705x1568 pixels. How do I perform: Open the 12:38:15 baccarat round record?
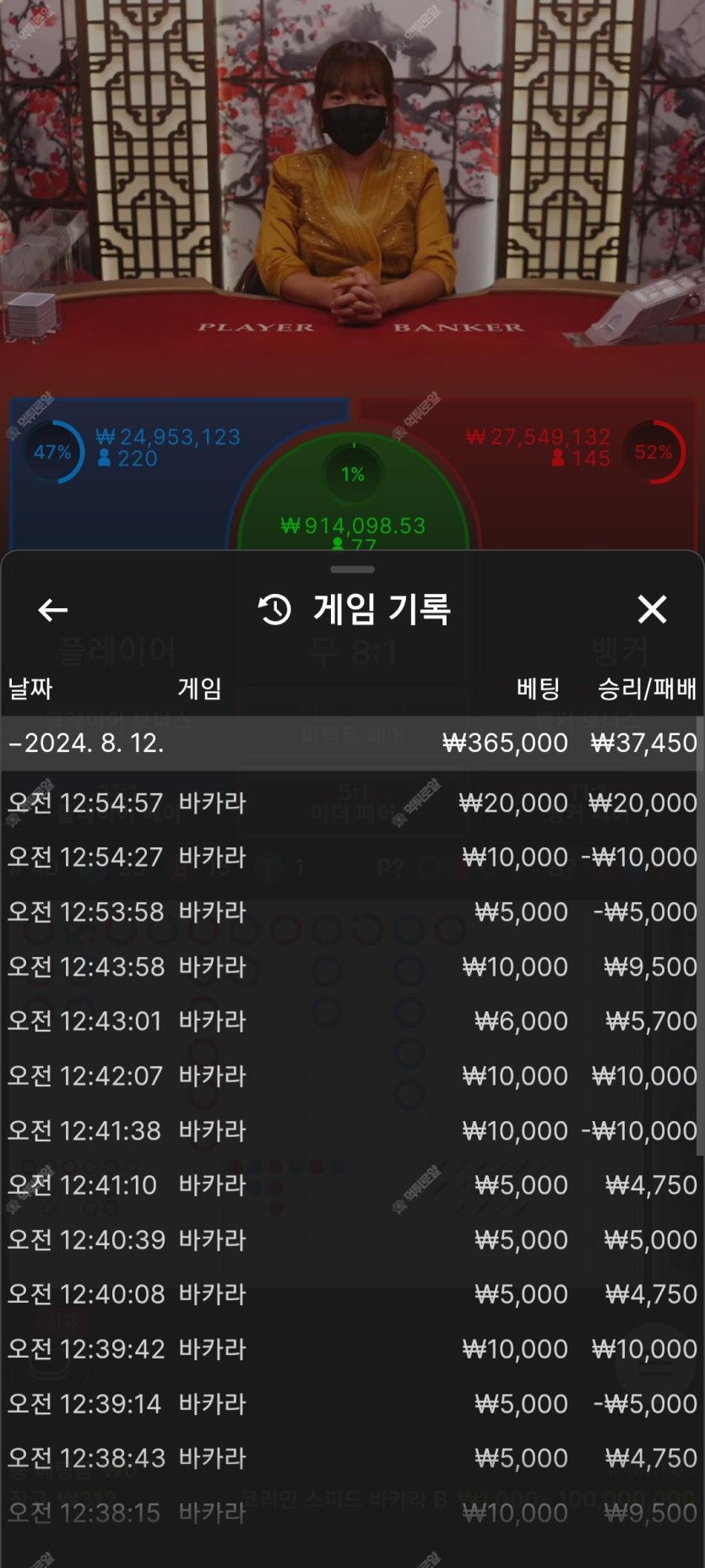click(x=351, y=1512)
